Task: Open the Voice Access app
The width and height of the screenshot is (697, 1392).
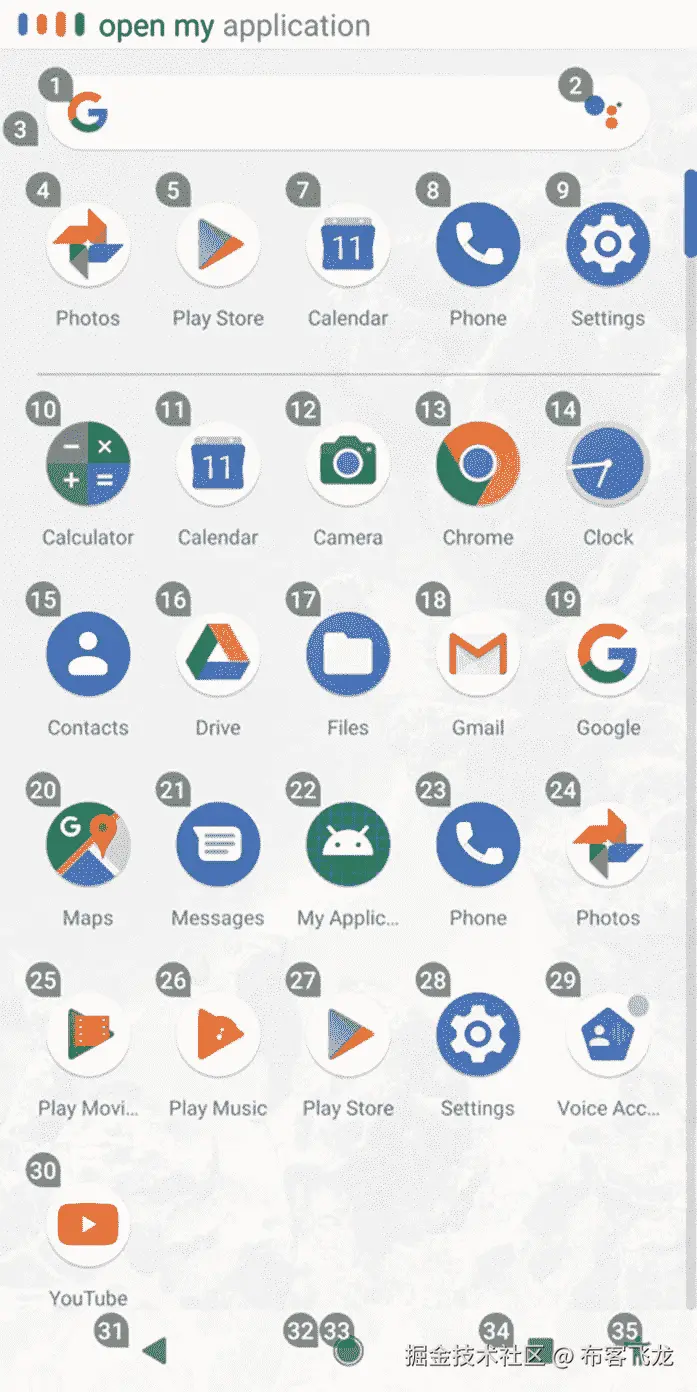Action: 608,1034
